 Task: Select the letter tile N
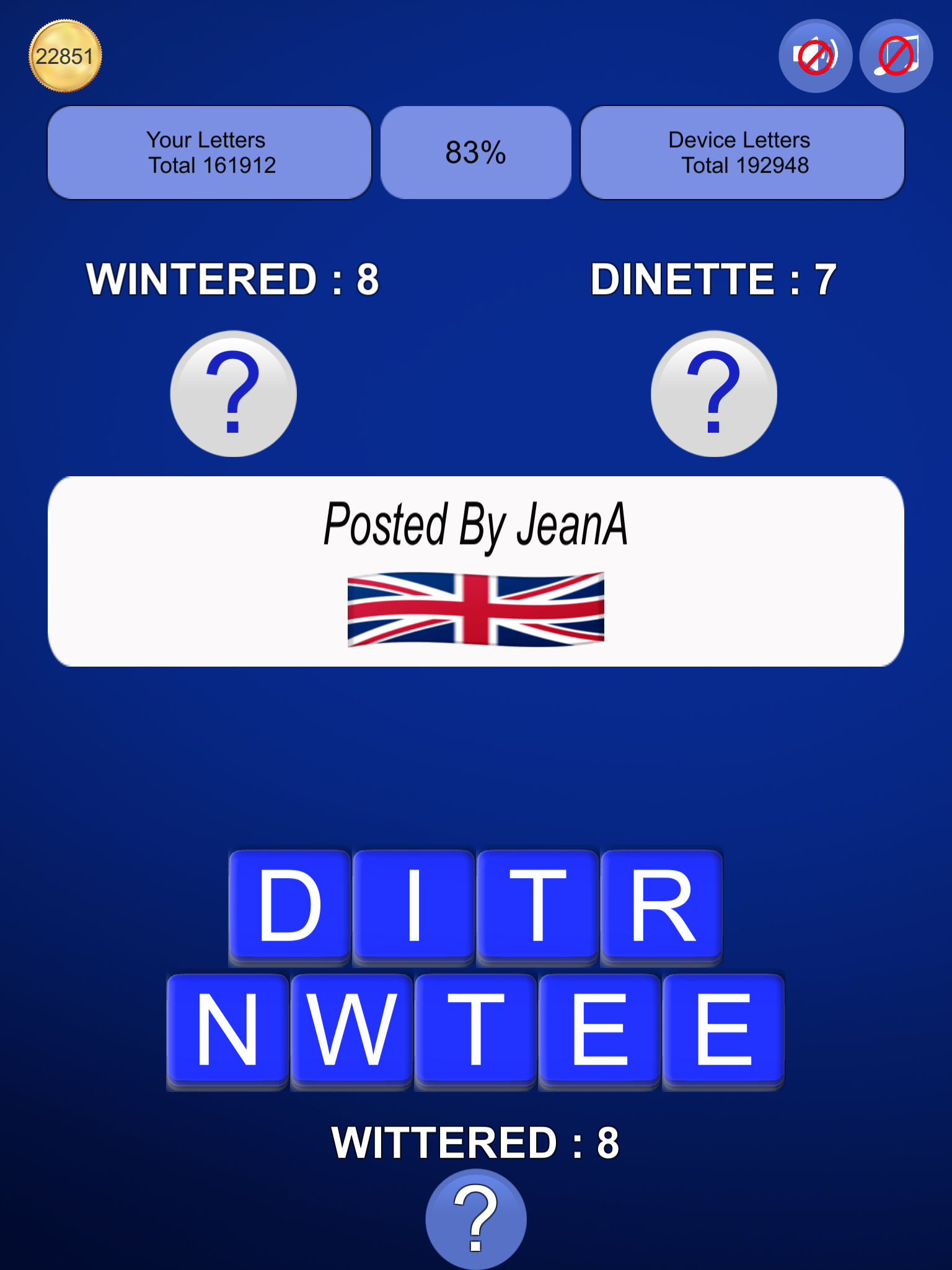point(227,1029)
